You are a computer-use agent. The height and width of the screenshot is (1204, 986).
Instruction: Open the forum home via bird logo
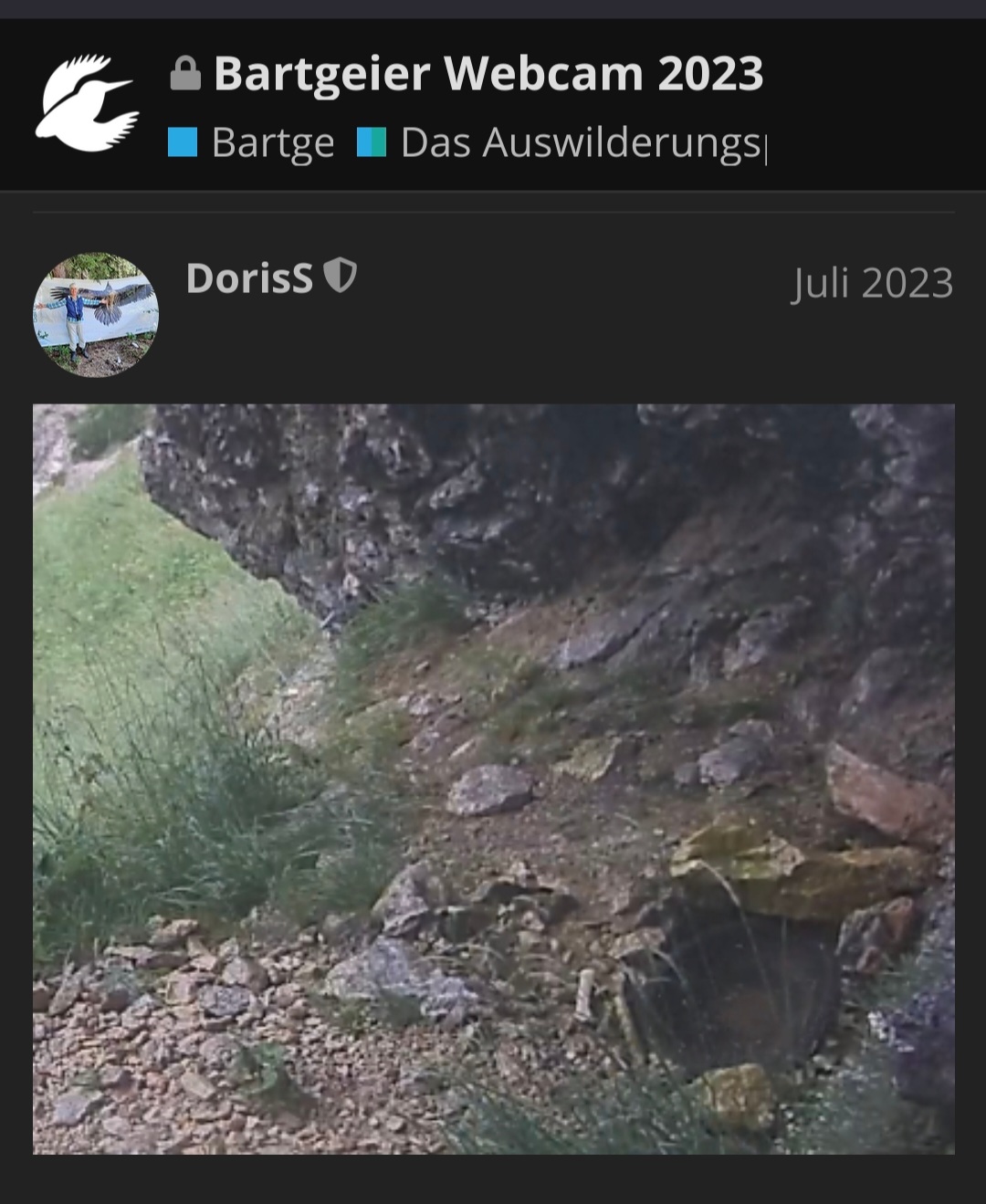[x=88, y=102]
